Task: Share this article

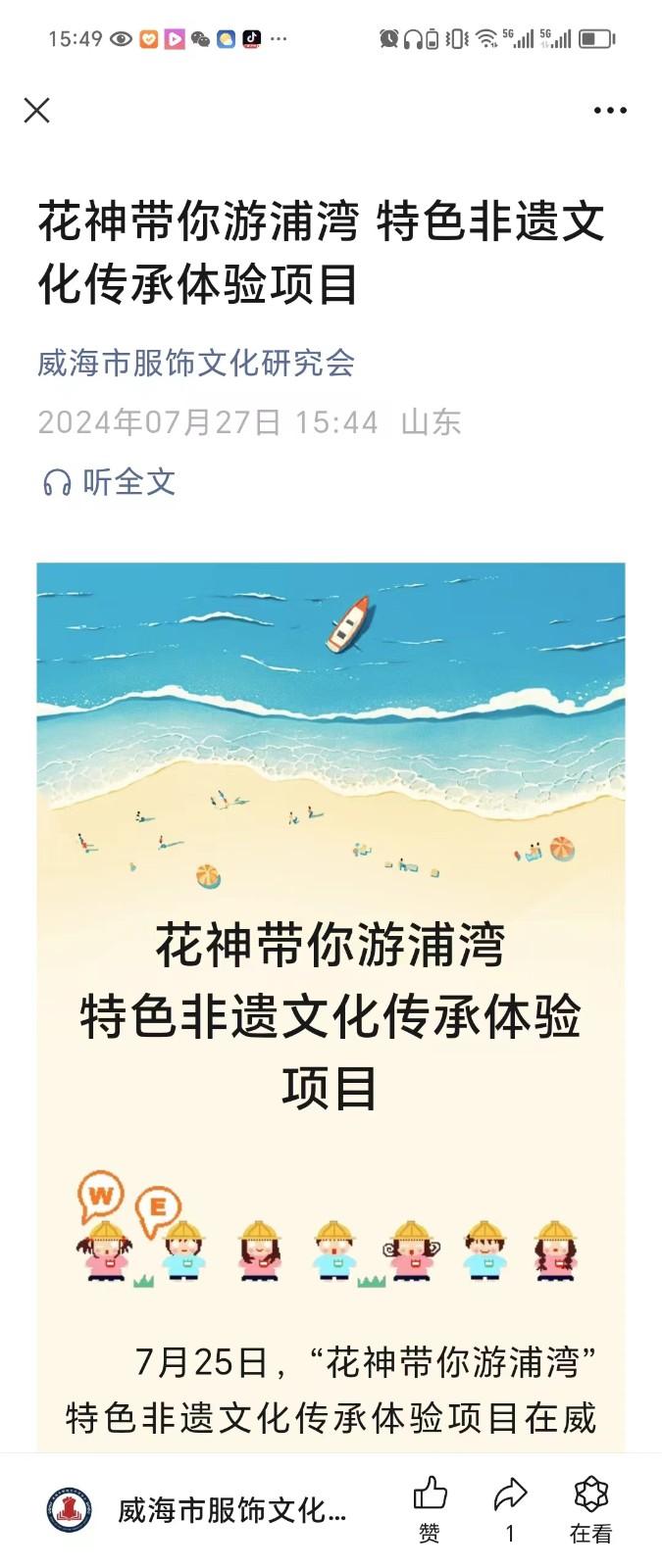Action: 510,1509
